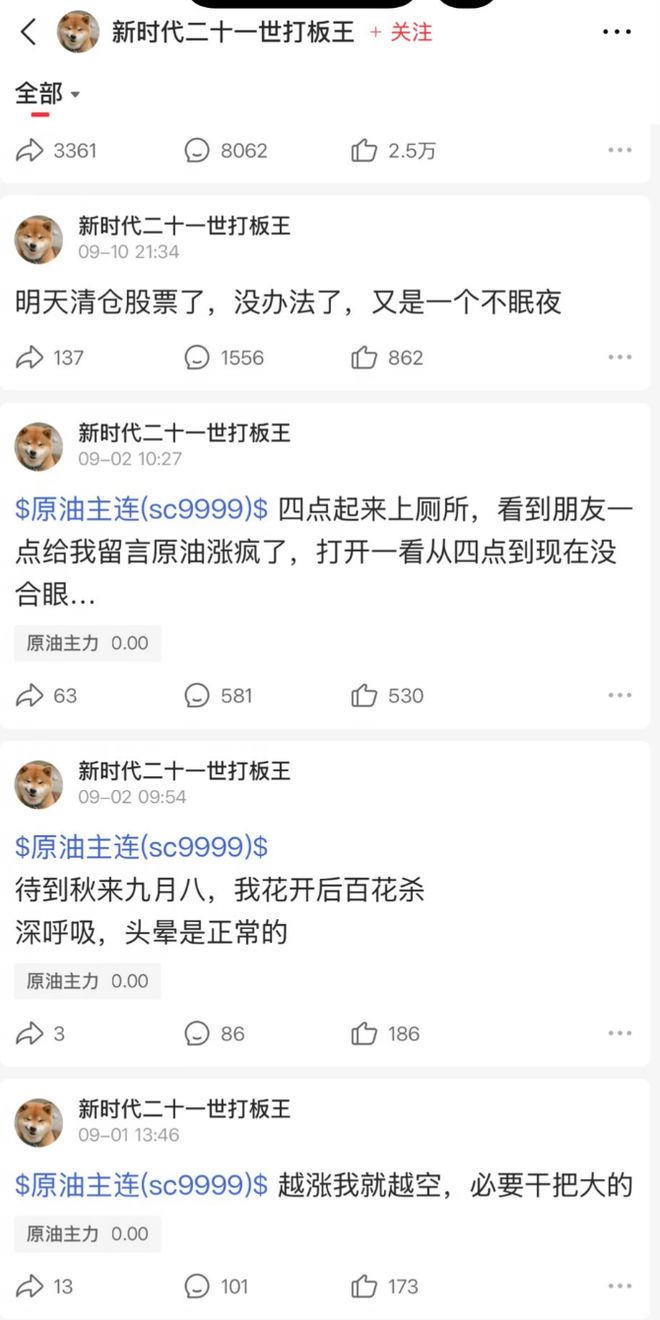The image size is (660, 1320).
Task: Follow this user with the 关注 button
Action: [x=400, y=32]
